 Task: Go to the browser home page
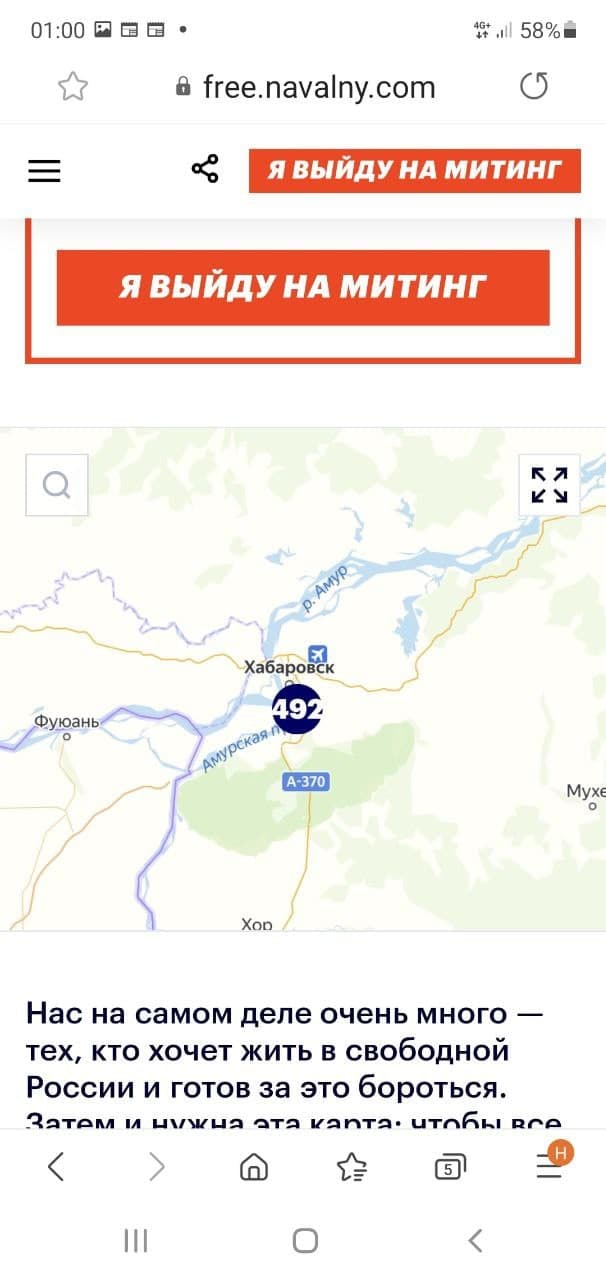(254, 1166)
